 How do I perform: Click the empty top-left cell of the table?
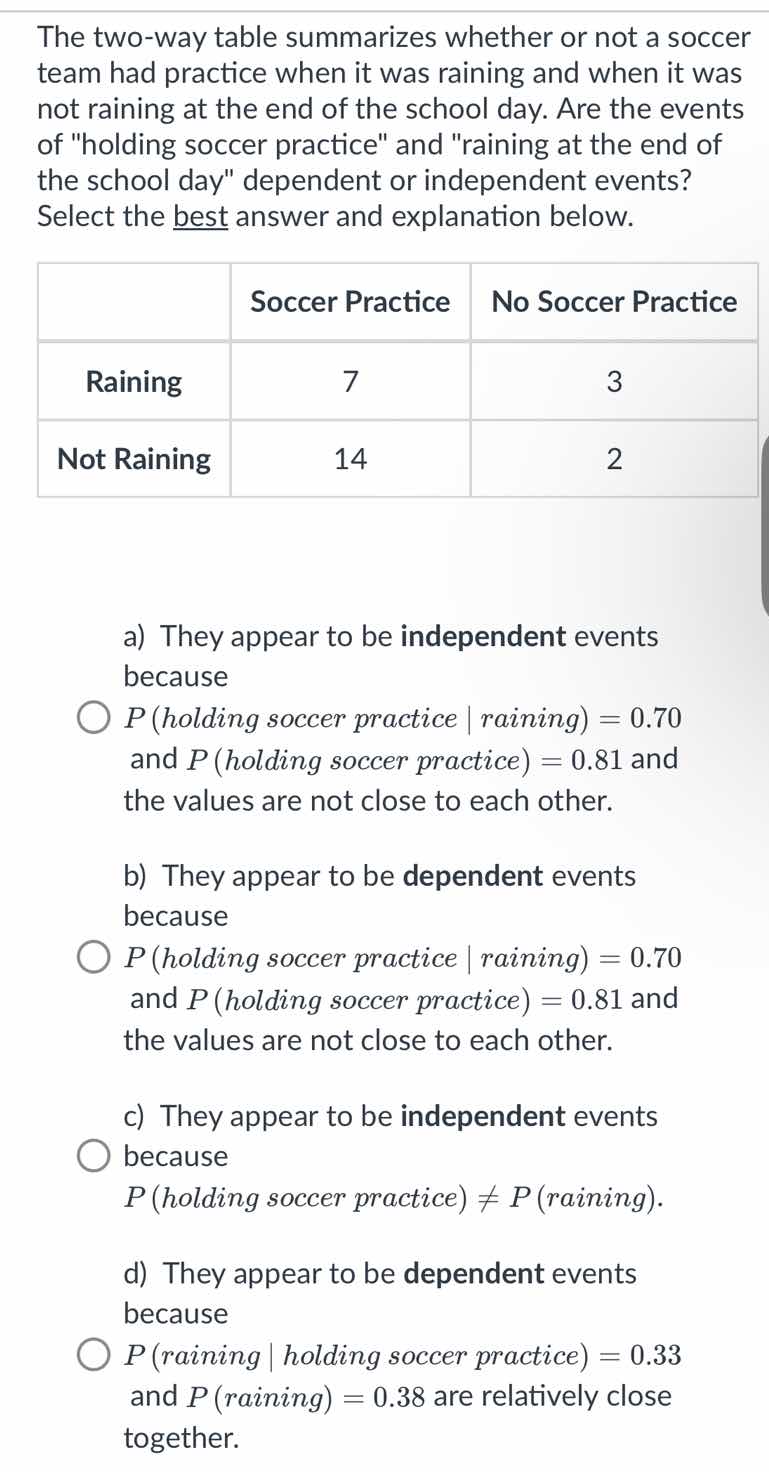click(134, 301)
